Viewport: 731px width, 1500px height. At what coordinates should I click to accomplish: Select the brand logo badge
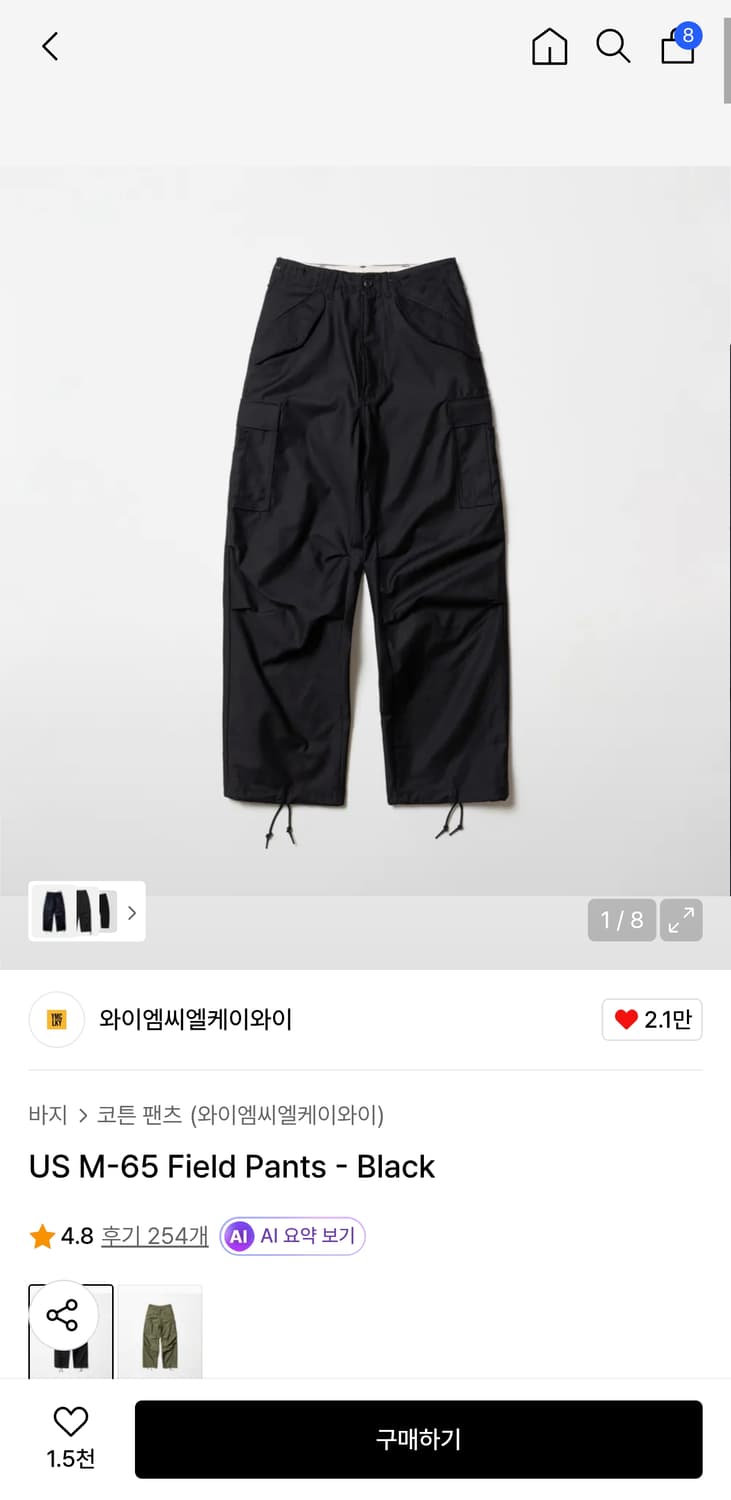pos(55,1019)
